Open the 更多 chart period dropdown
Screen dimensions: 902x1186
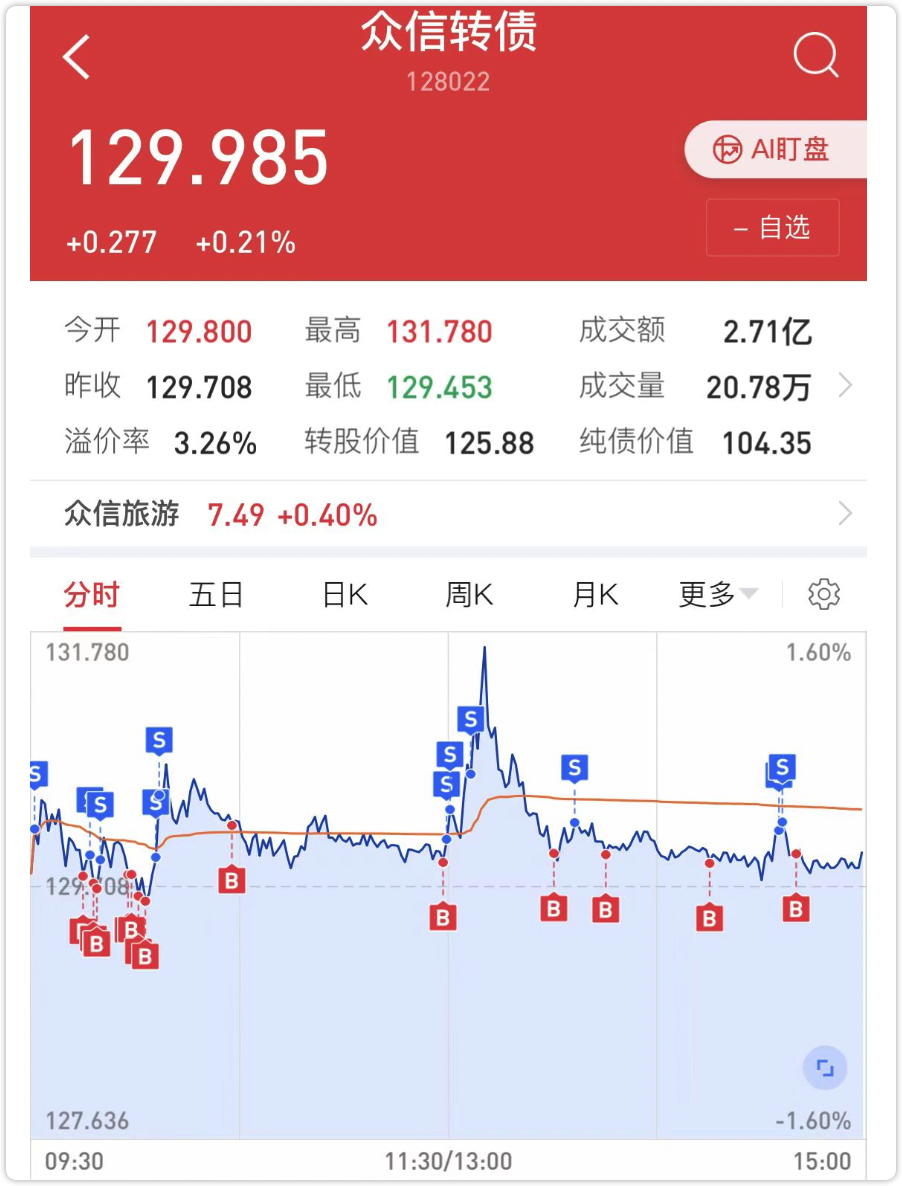pos(717,596)
